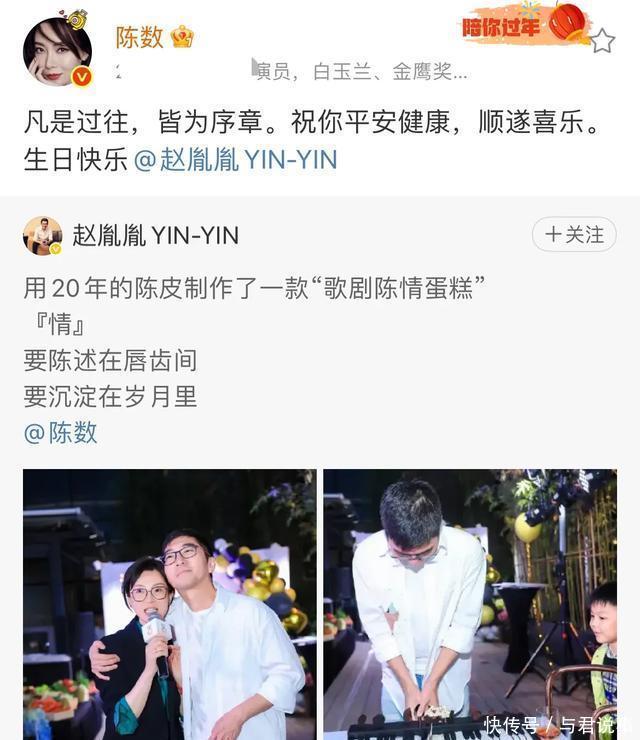Open the @陈数 mention in reposted post
Screen dimensions: 640x740
pyautogui.click(x=61, y=432)
